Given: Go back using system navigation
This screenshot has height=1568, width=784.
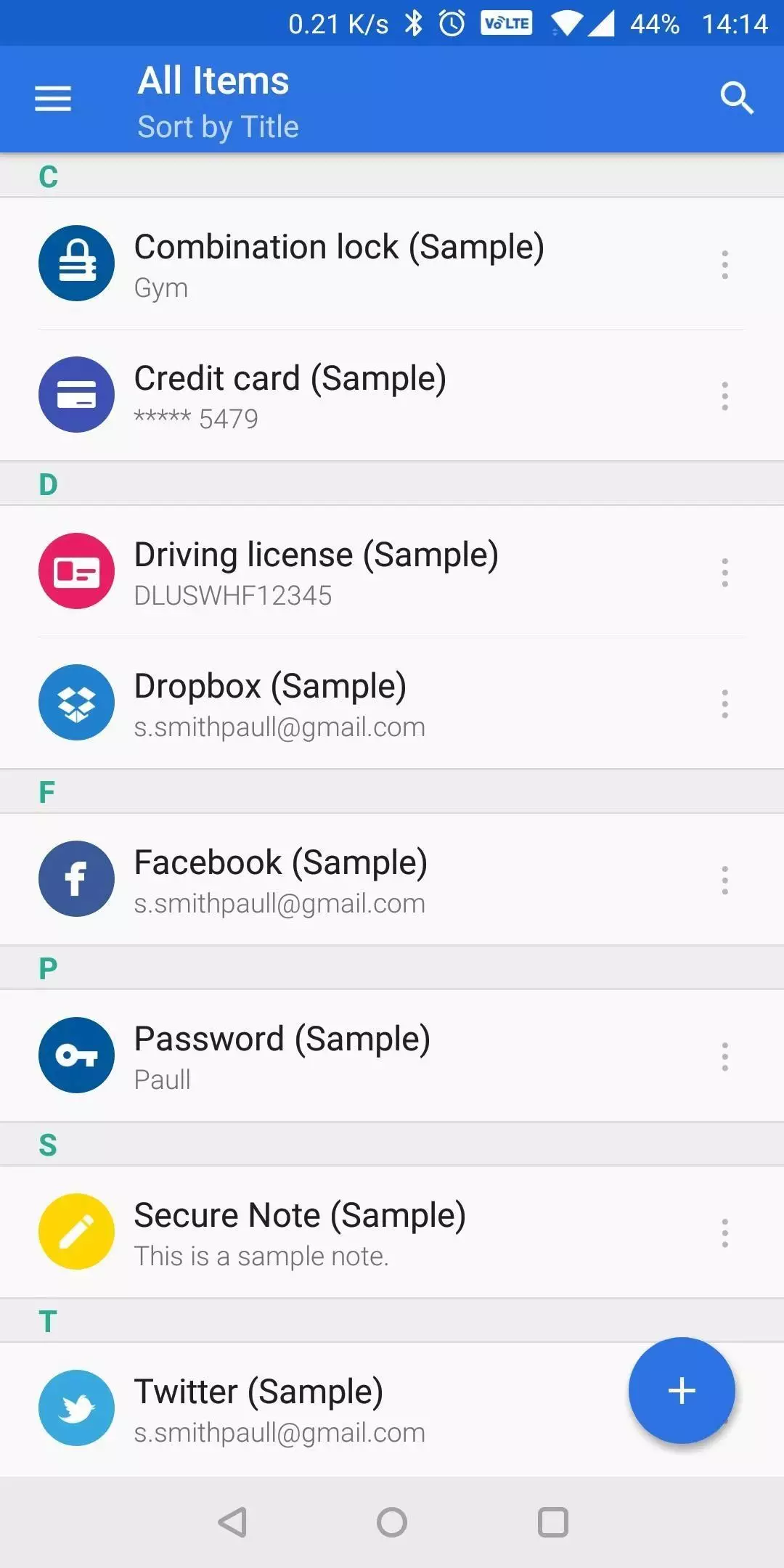Looking at the screenshot, I should click(x=233, y=1522).
